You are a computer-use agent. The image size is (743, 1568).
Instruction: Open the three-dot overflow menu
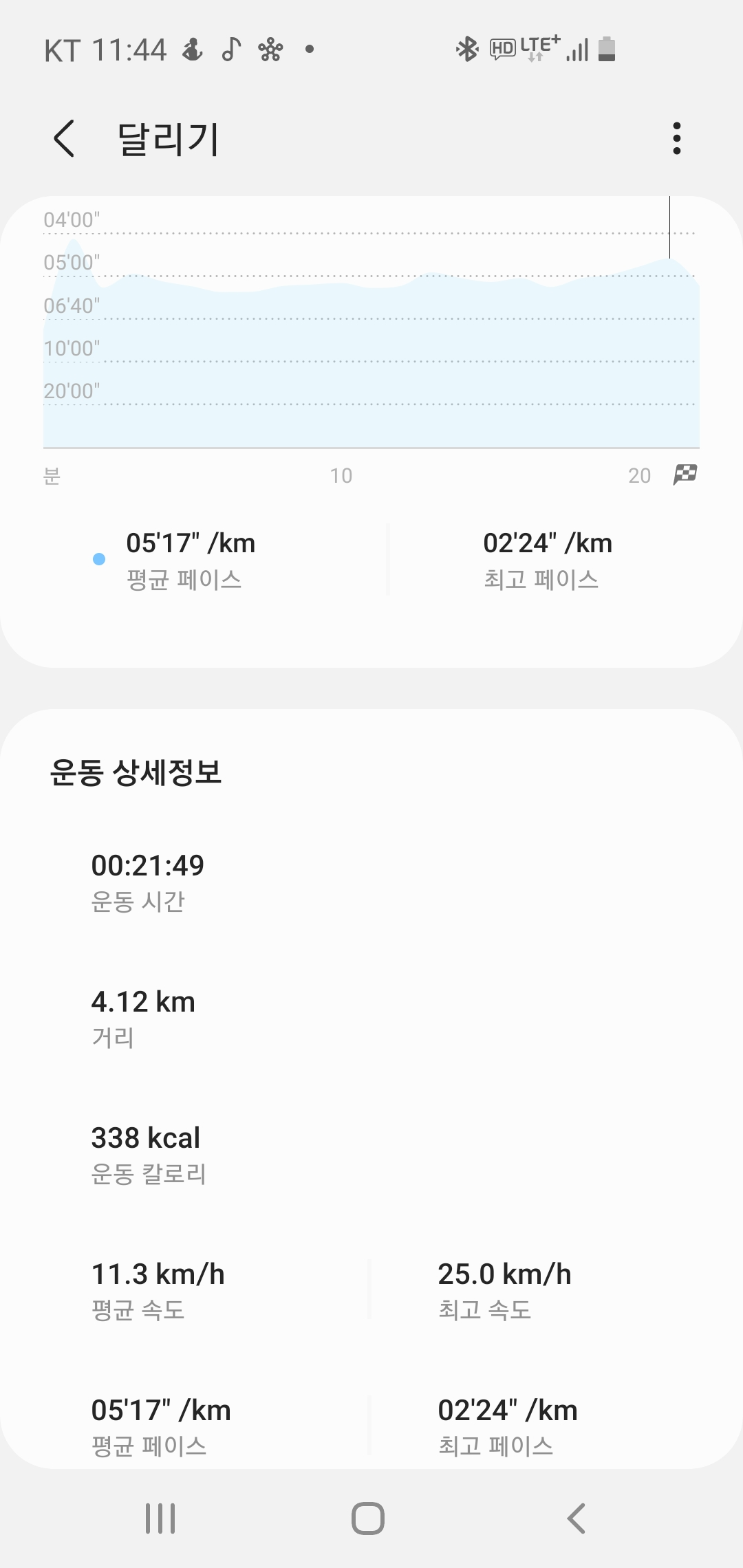[677, 138]
